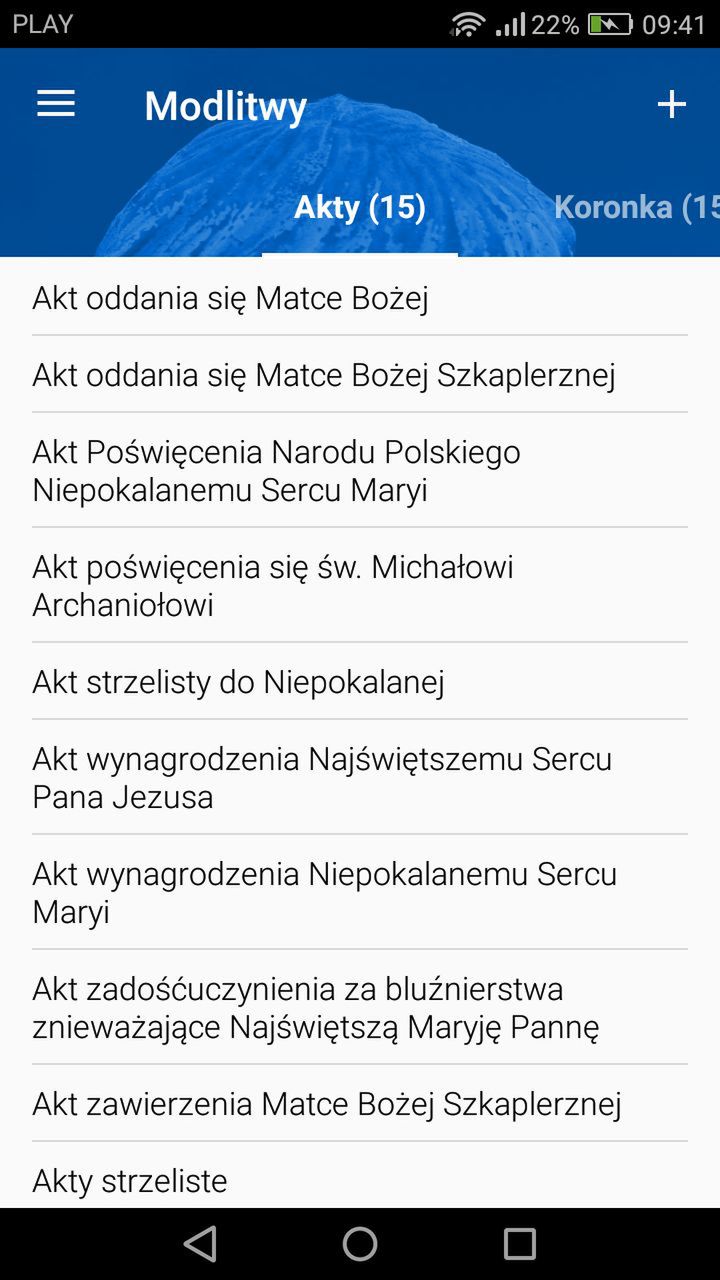The height and width of the screenshot is (1280, 720).
Task: Open Akt zadośćuczynienia za bluźnierstwa prayer
Action: (360, 1007)
